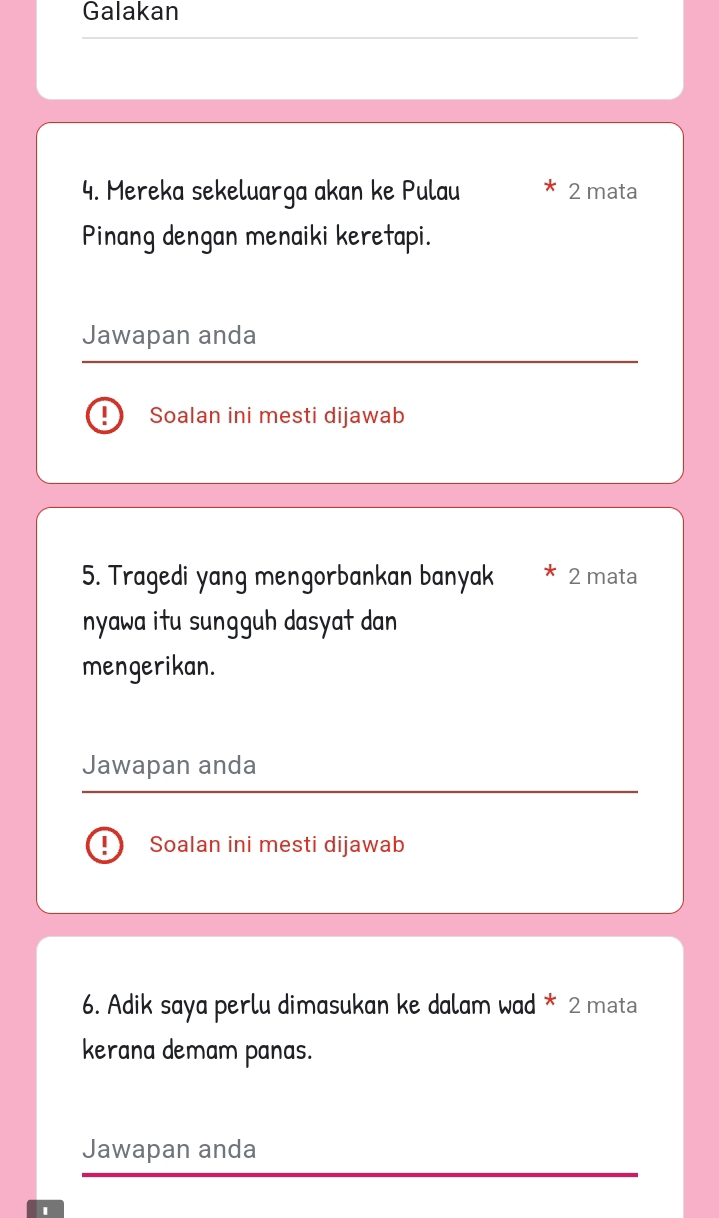Viewport: 719px width, 1218px height.
Task: Tap the answer field for question 5
Action: (x=359, y=767)
